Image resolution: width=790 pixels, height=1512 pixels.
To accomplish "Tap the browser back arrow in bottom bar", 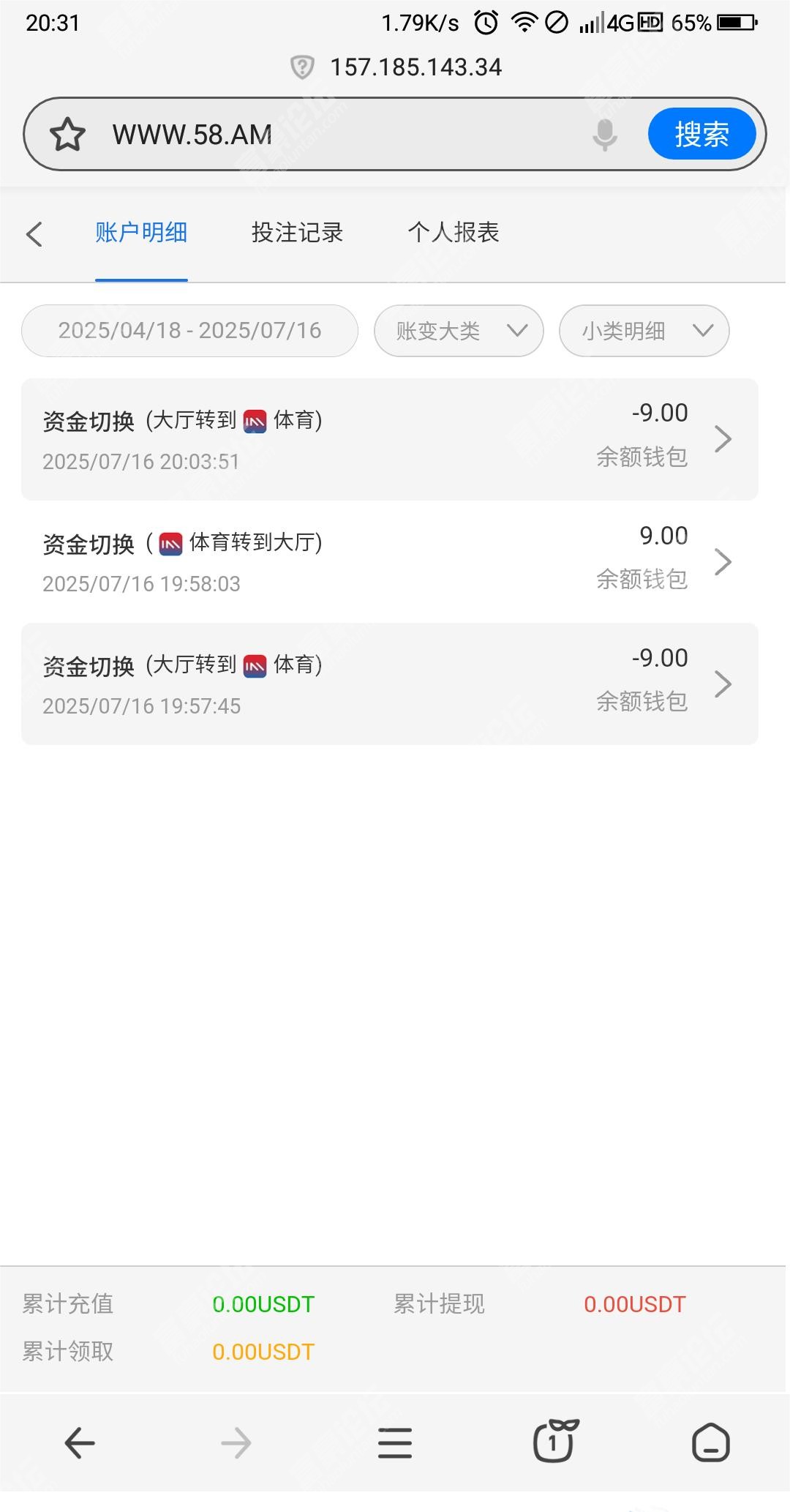I will [79, 1443].
